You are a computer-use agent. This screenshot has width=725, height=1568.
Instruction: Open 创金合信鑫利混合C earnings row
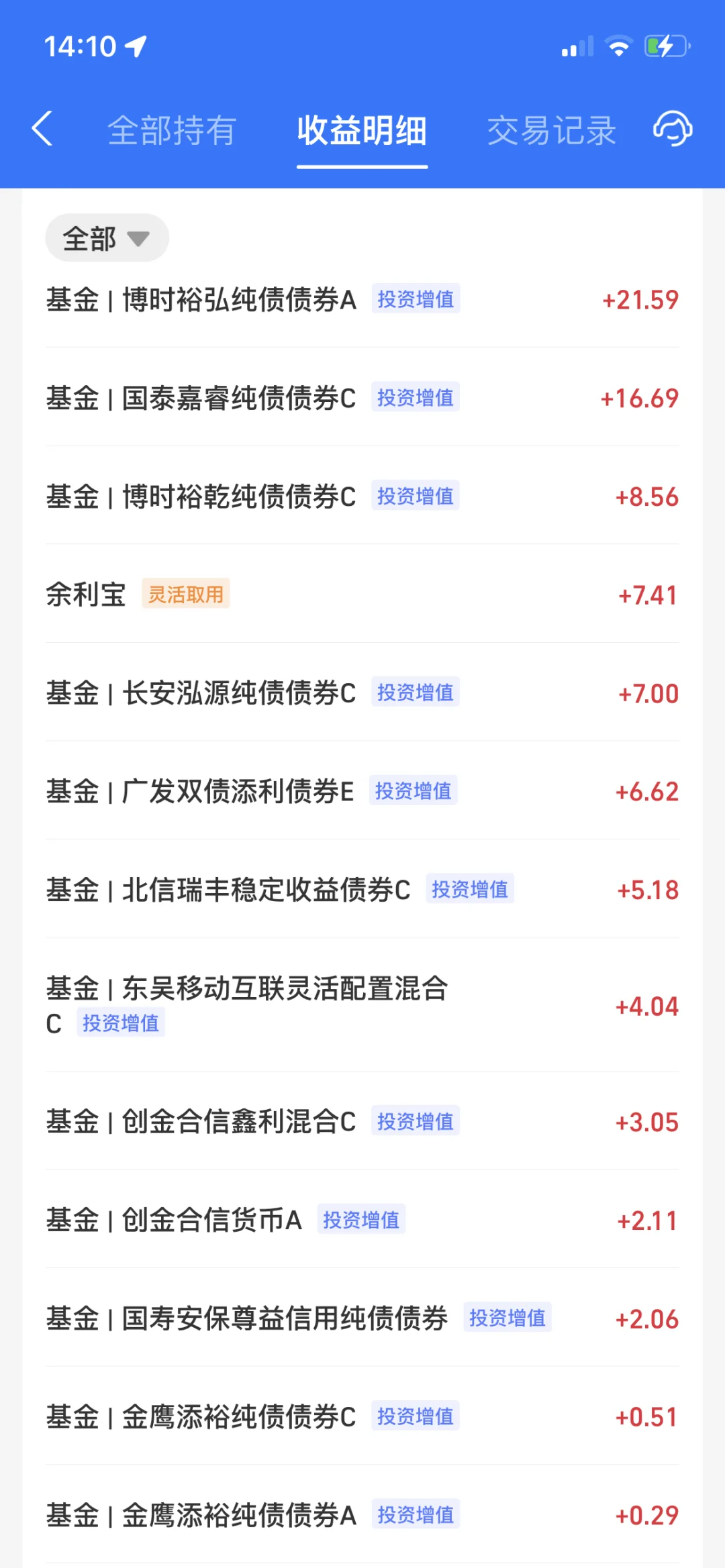362,1121
